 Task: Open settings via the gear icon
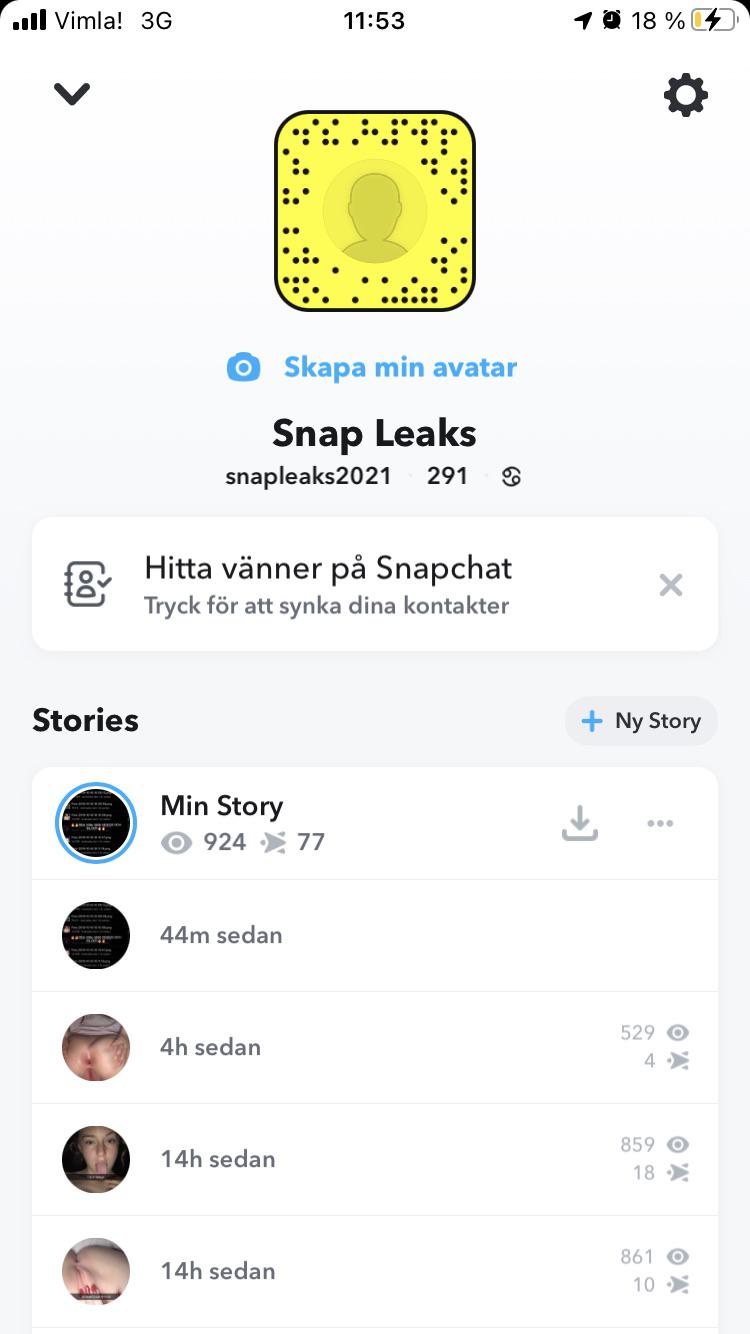point(685,96)
